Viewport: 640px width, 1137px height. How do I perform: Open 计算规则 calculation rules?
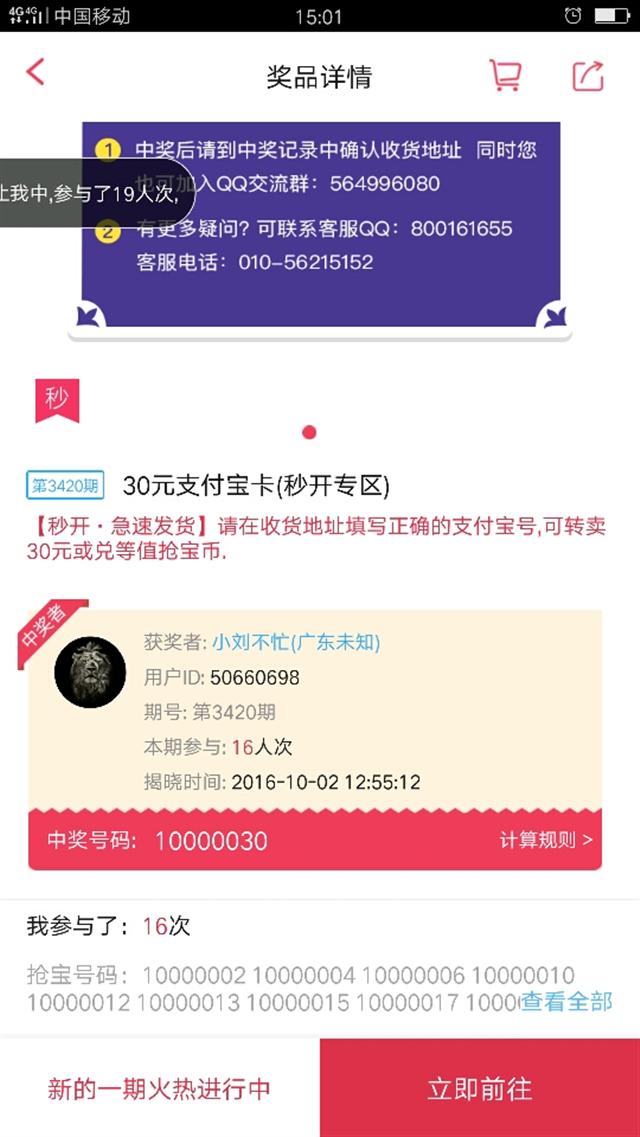[x=546, y=840]
